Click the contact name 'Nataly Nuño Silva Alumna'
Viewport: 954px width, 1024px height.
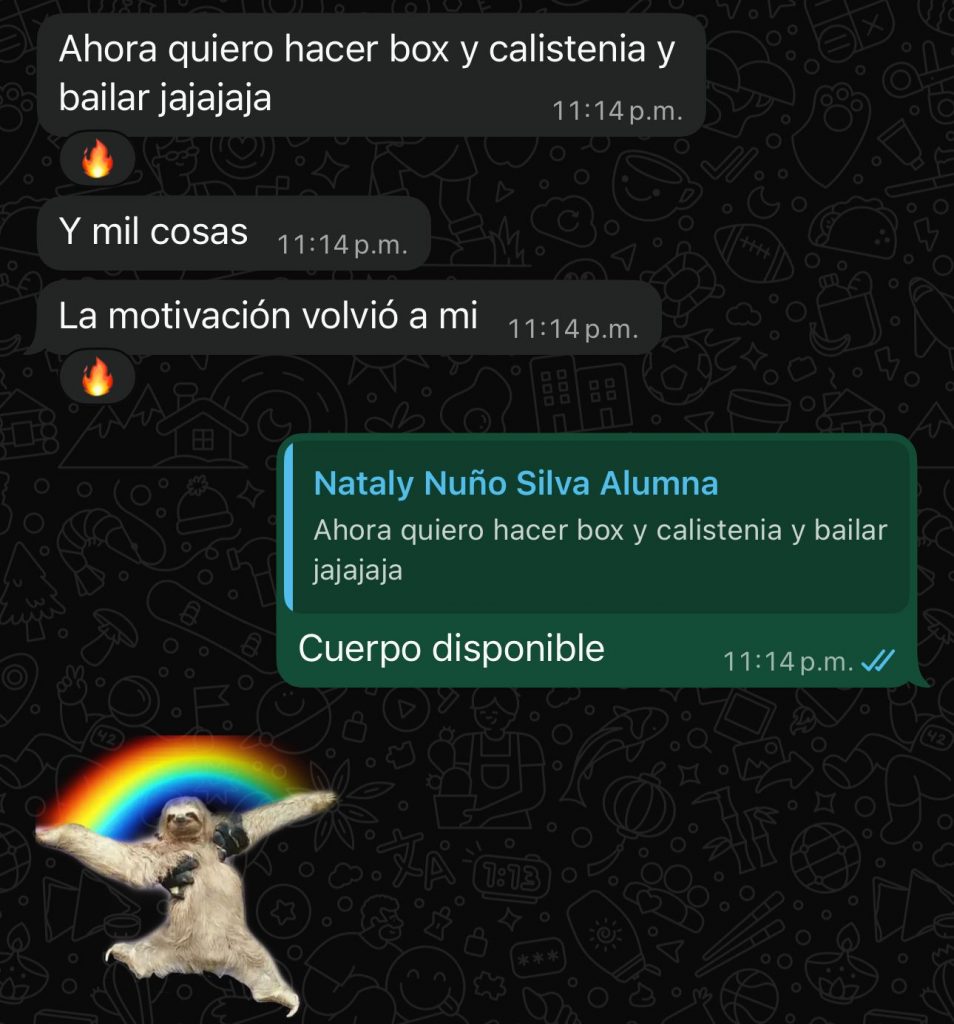tap(515, 483)
